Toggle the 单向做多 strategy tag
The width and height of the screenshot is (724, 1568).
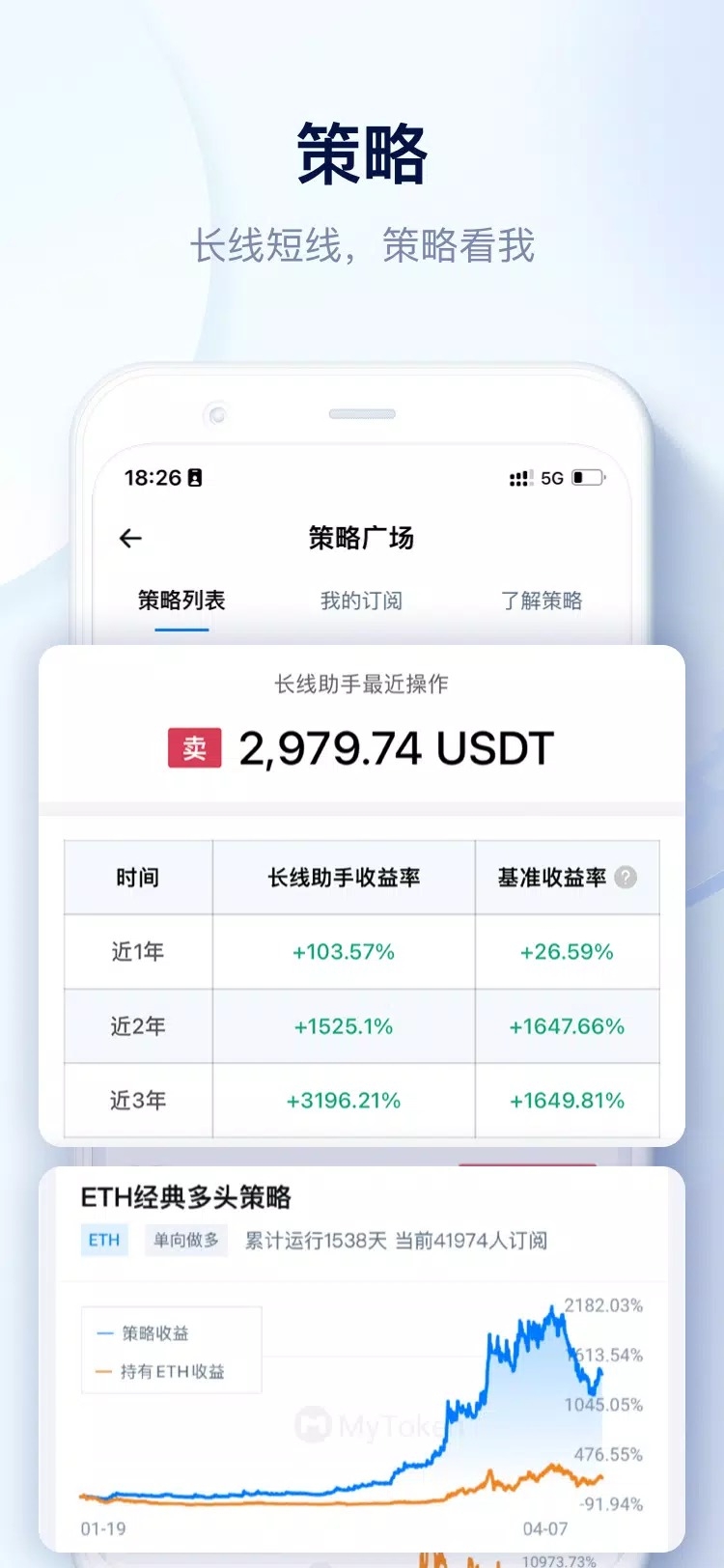185,1240
